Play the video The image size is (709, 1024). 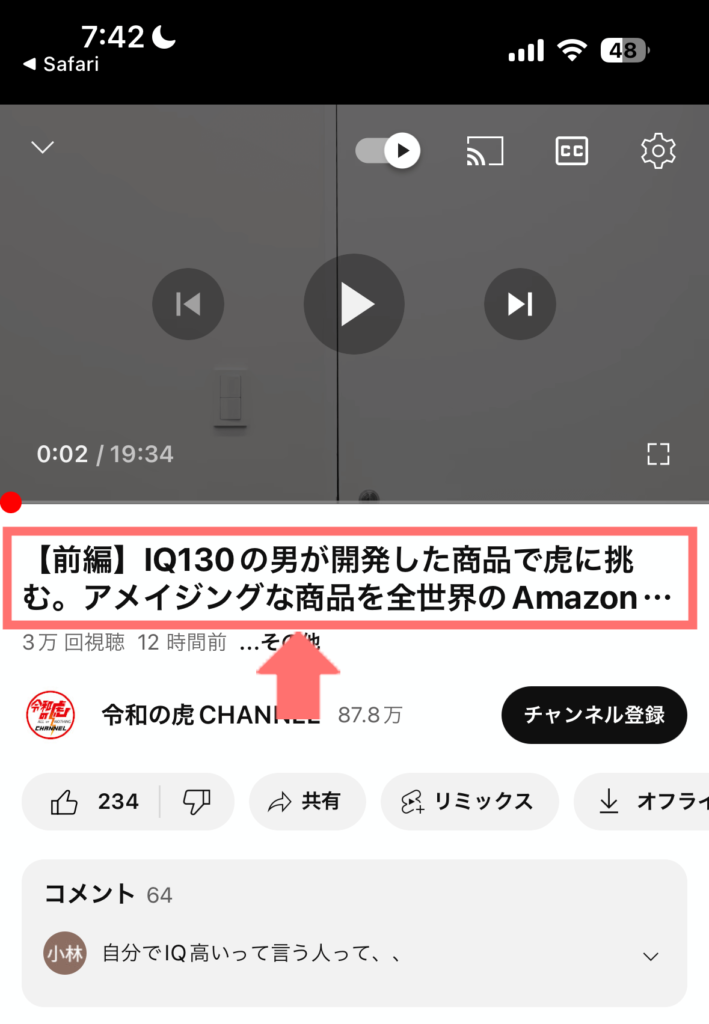click(354, 304)
